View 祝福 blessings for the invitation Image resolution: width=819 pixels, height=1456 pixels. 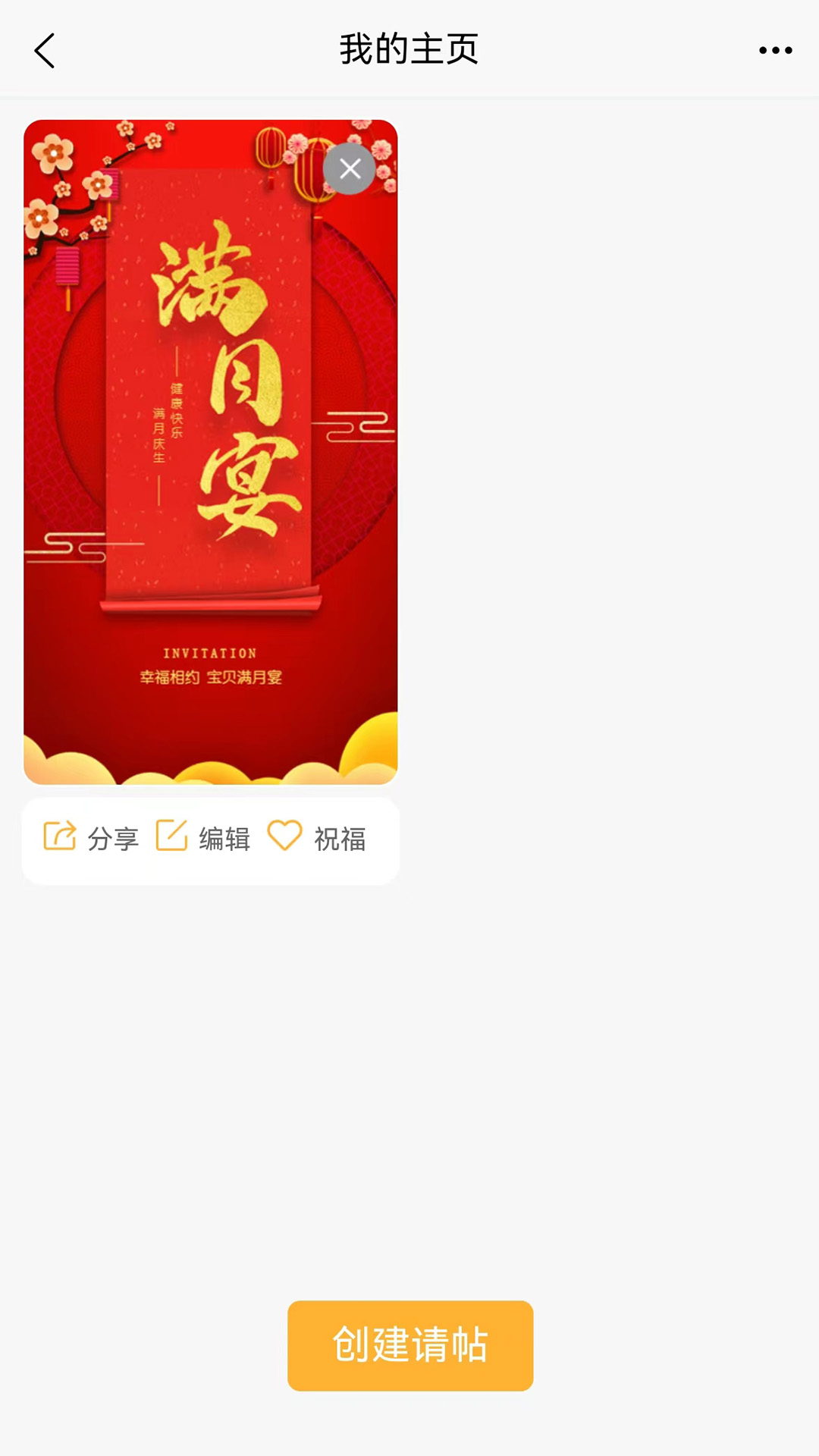(x=317, y=838)
